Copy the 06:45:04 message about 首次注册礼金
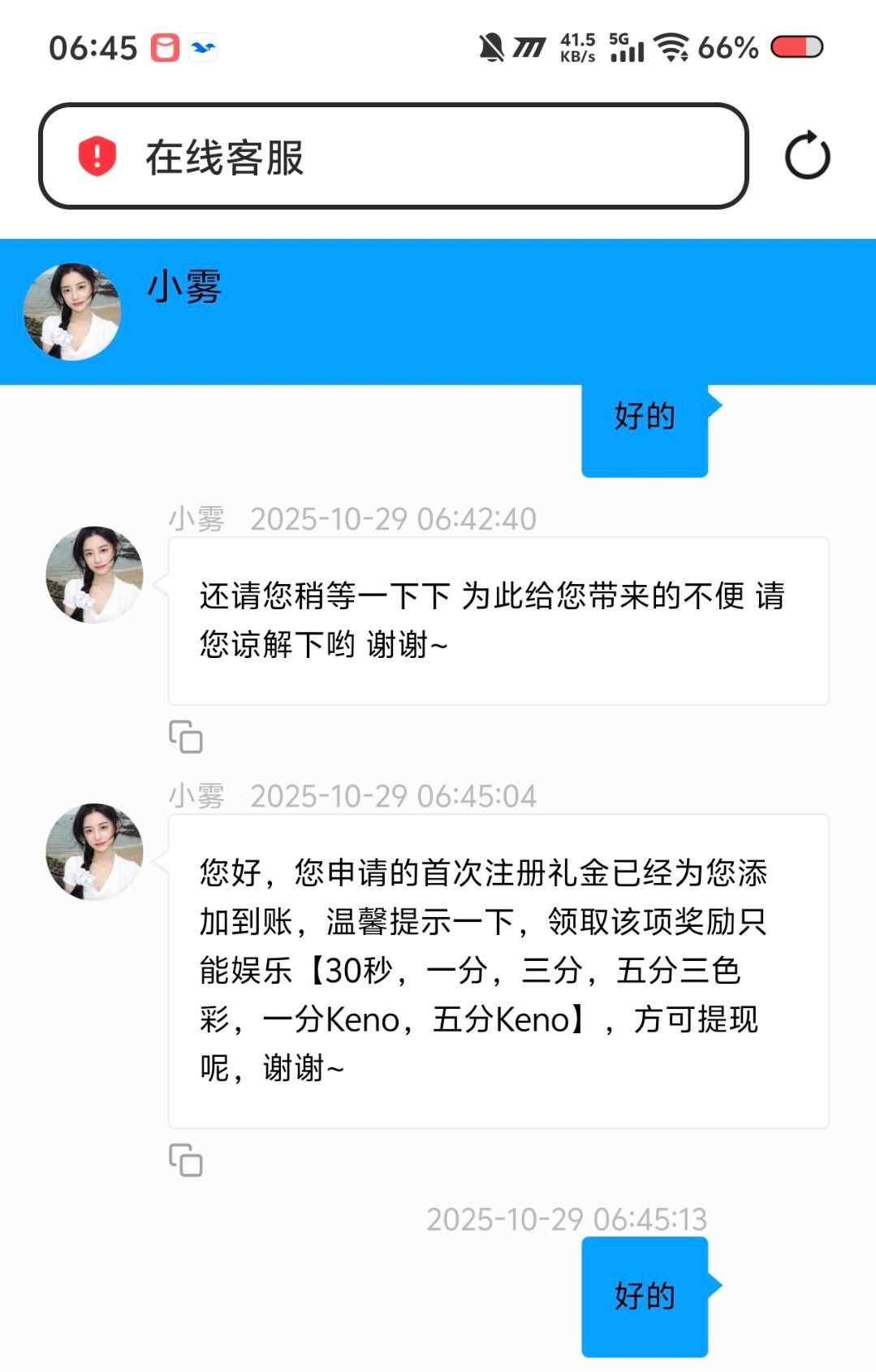 point(185,1160)
